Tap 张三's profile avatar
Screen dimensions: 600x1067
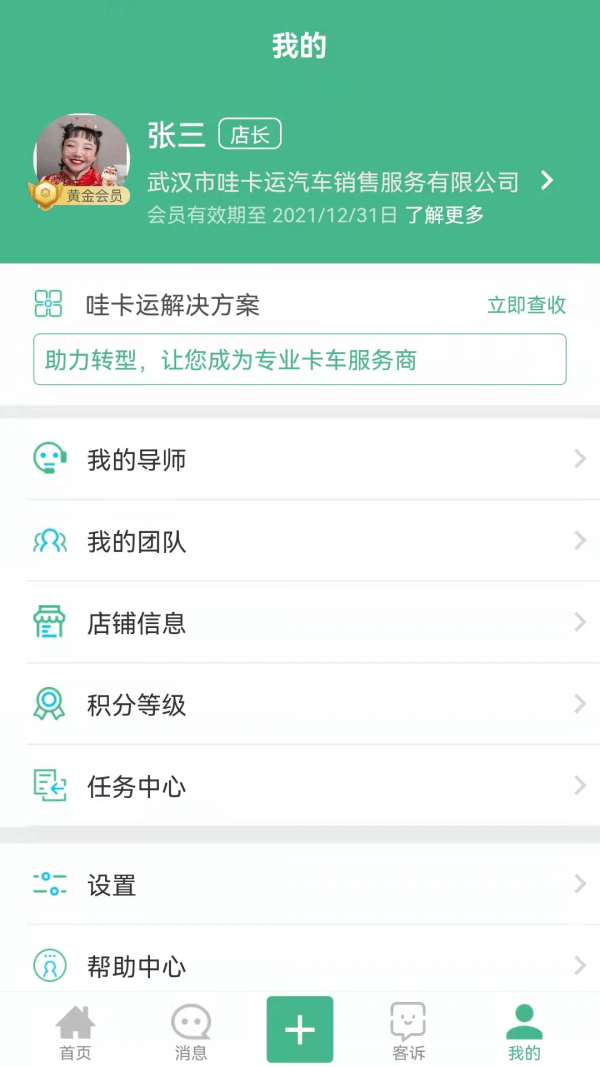81,159
